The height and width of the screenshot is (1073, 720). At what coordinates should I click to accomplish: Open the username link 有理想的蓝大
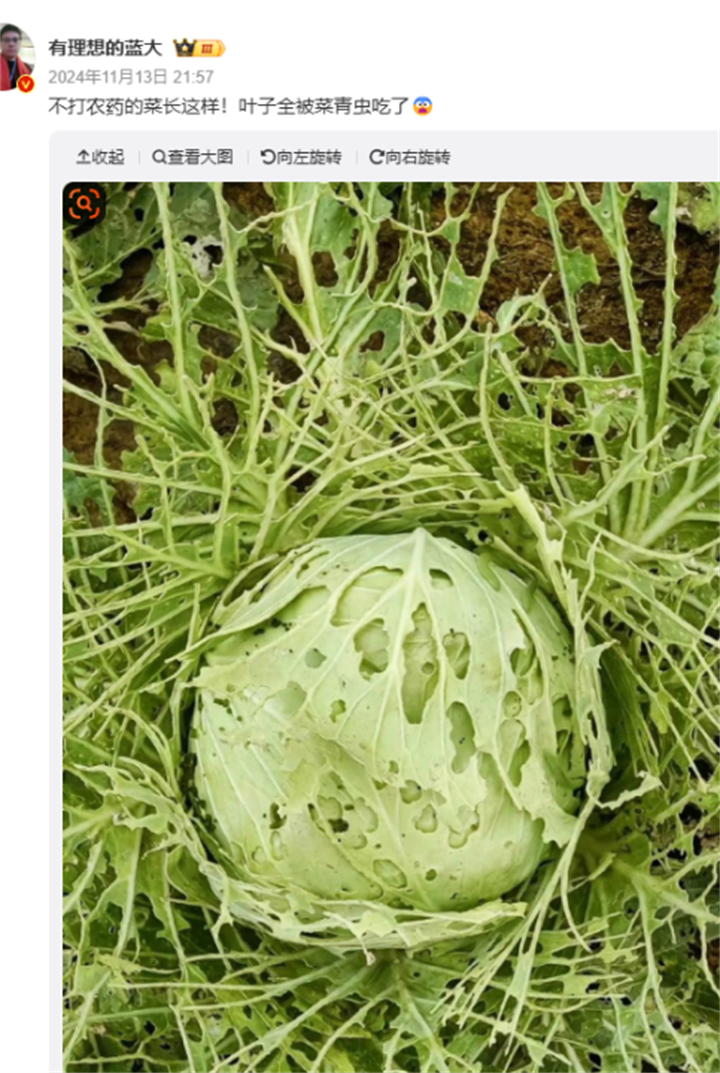(x=105, y=48)
